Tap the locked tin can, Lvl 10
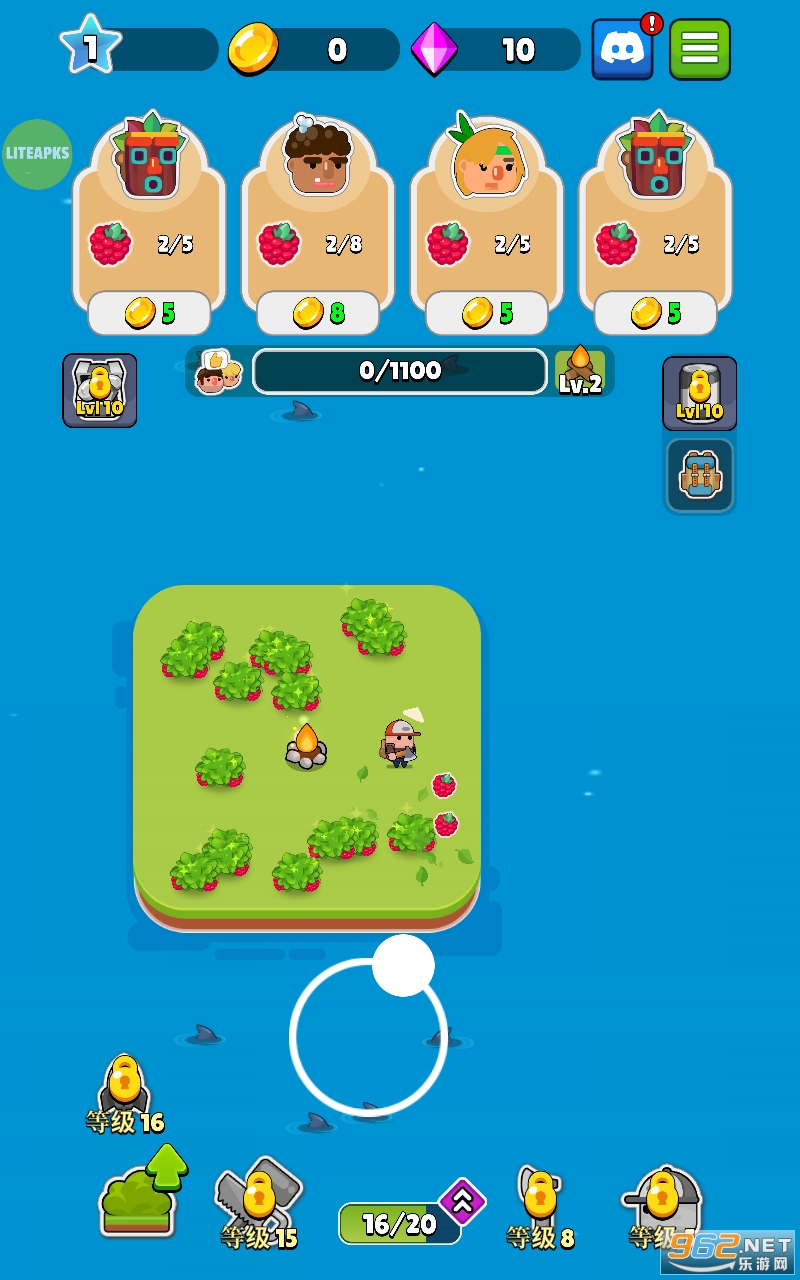The height and width of the screenshot is (1280, 800). pyautogui.click(x=699, y=393)
